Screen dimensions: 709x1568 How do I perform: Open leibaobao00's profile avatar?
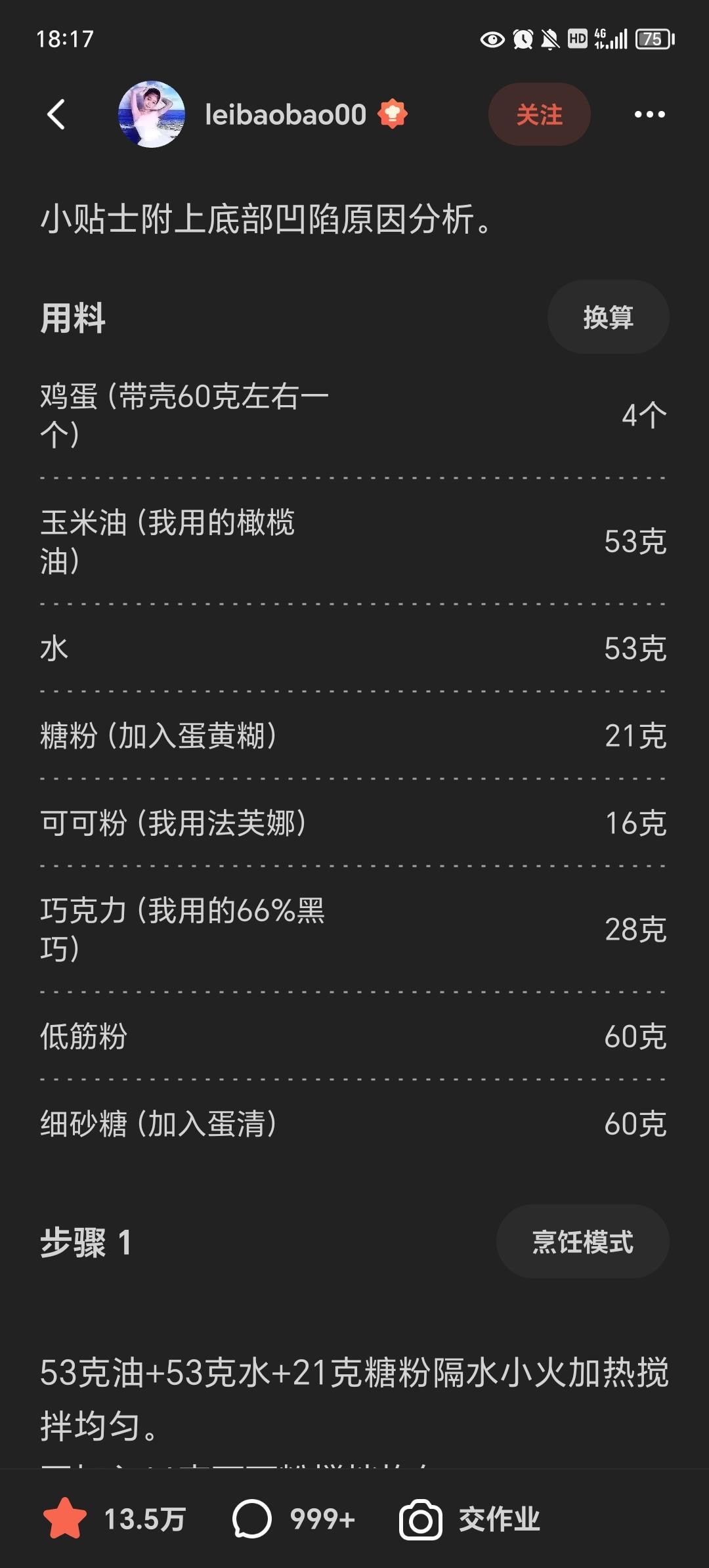(151, 114)
